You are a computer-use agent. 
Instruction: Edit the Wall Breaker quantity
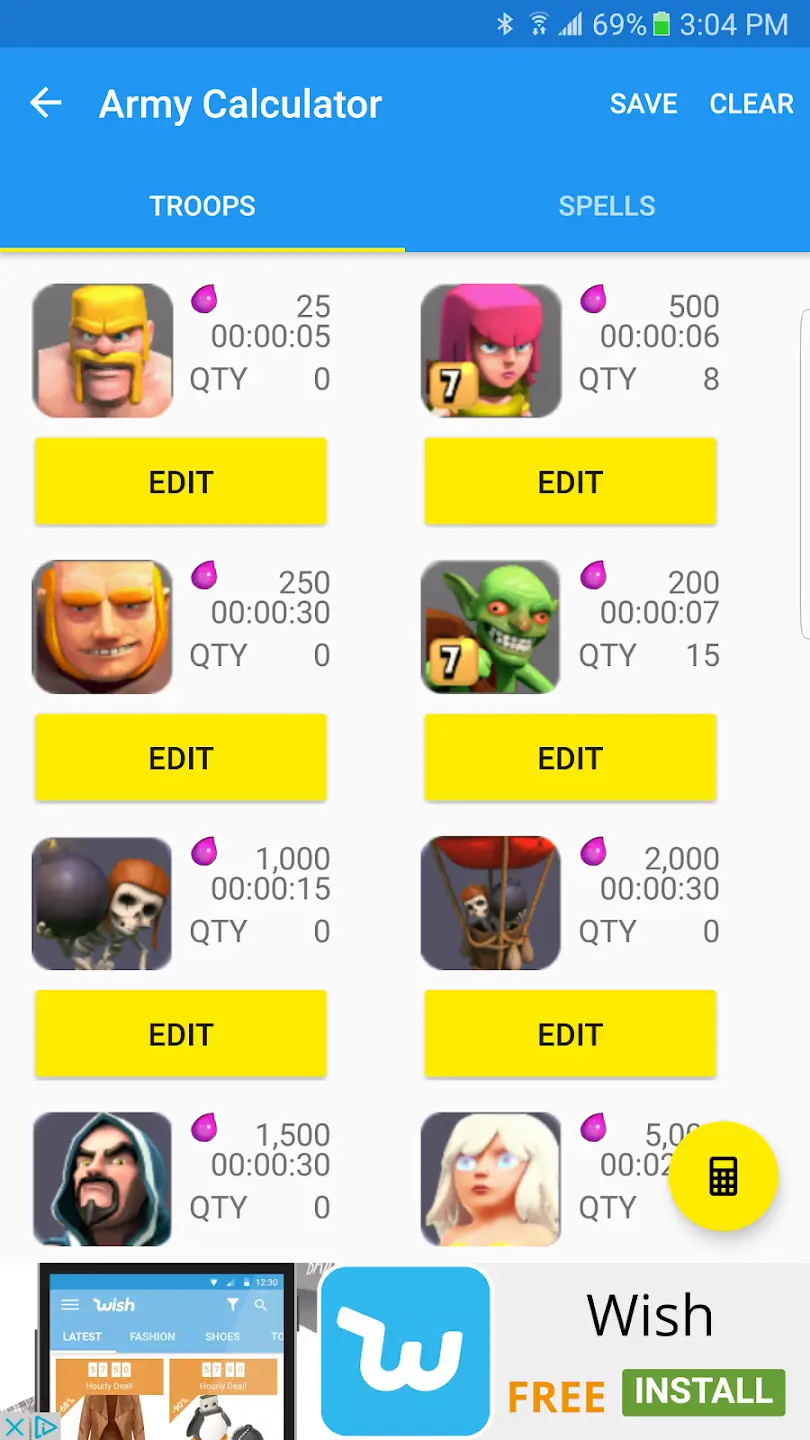tap(181, 1034)
